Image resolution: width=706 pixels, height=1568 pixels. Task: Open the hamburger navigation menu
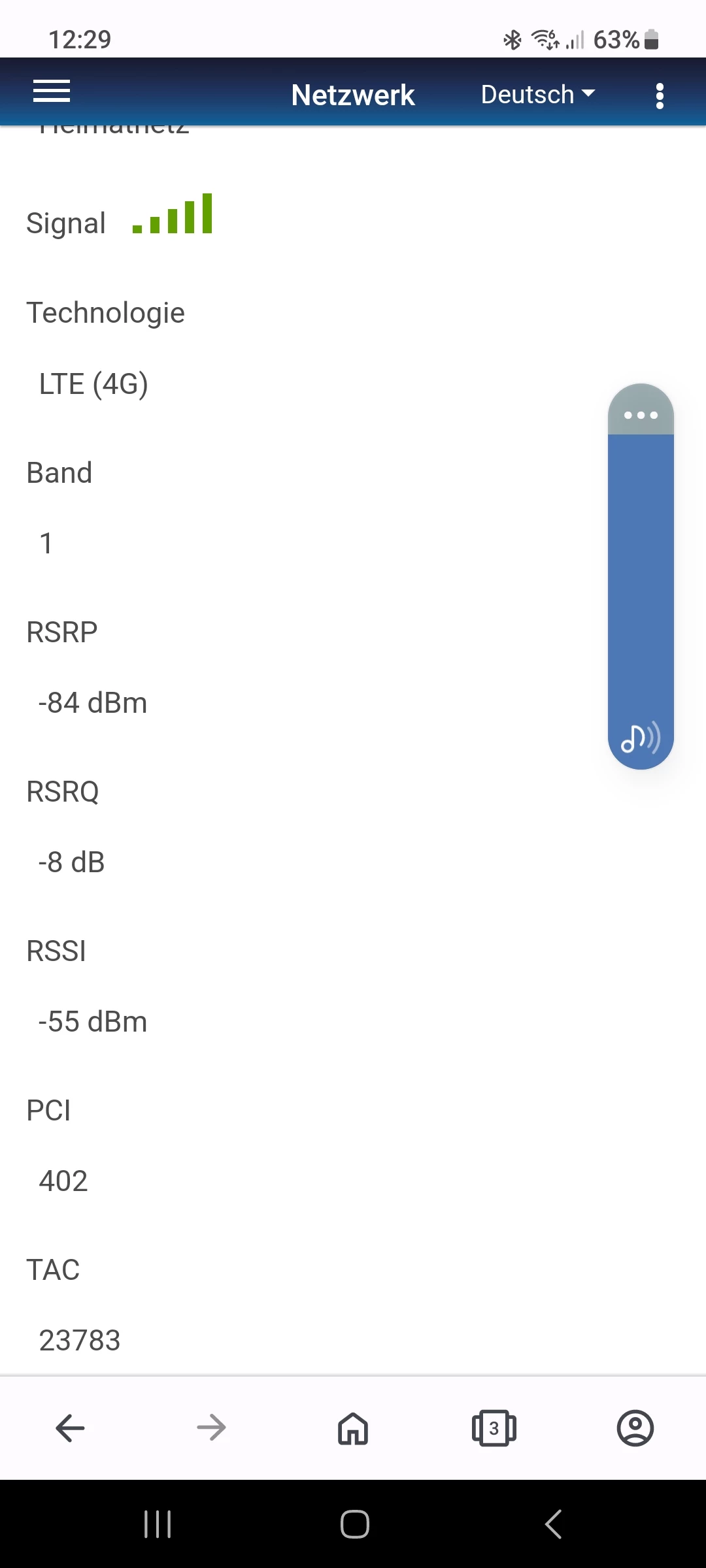click(x=52, y=91)
